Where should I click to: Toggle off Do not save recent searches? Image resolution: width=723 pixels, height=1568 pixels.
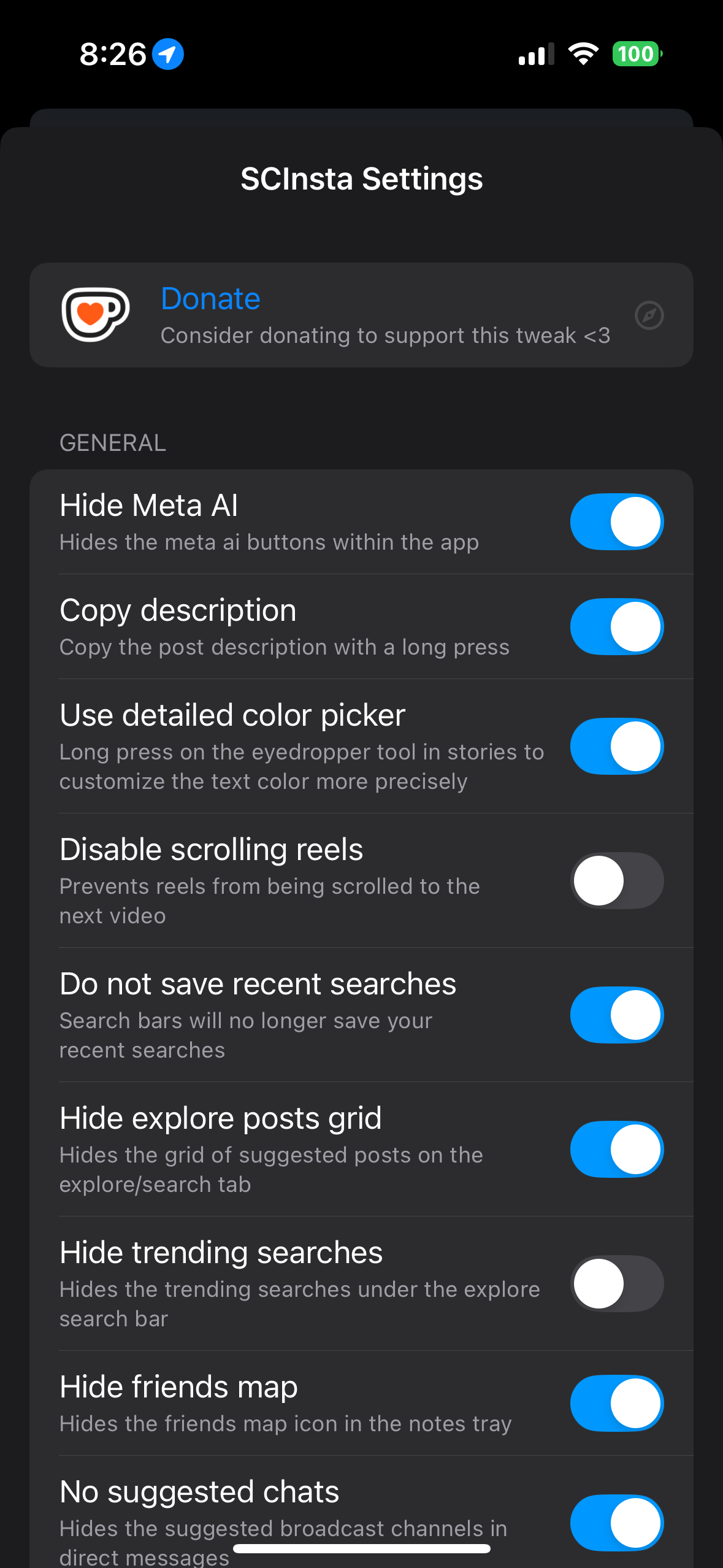tap(616, 1015)
